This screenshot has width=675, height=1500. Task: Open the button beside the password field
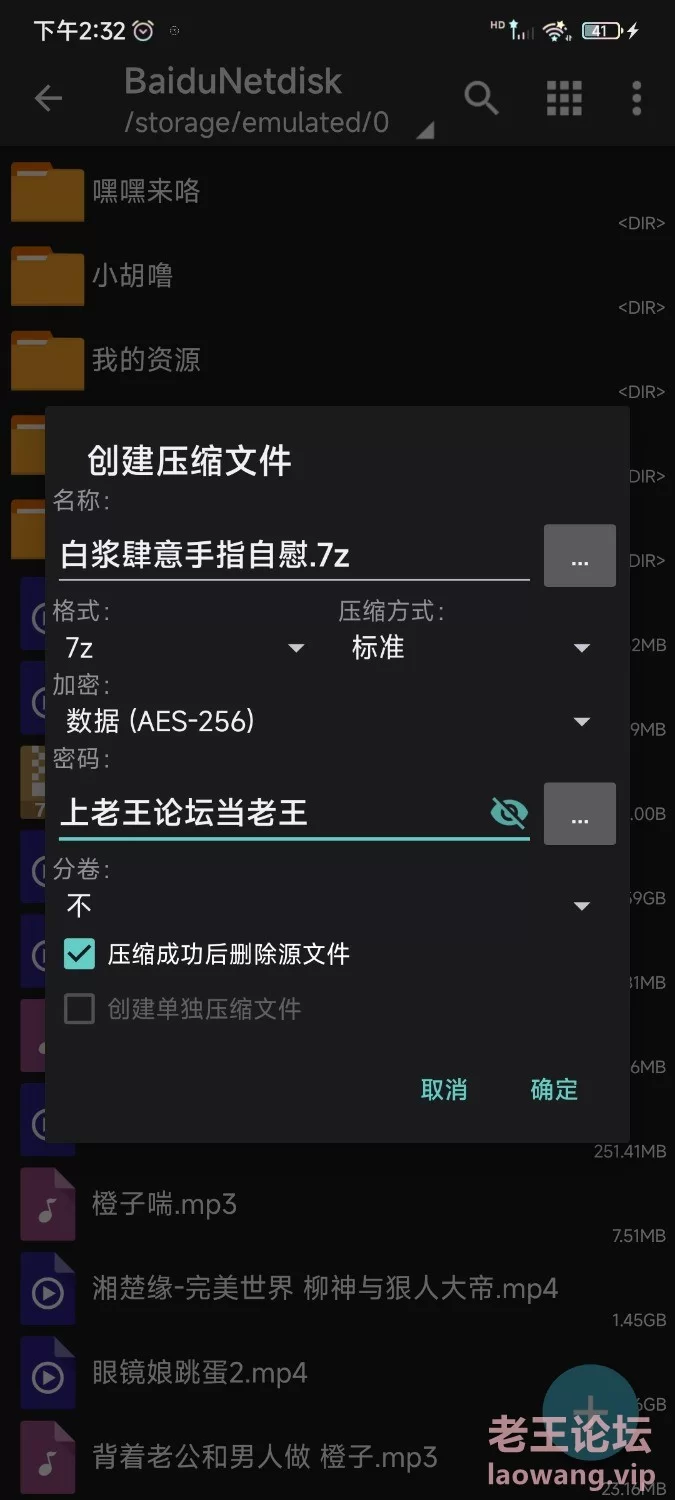point(579,814)
